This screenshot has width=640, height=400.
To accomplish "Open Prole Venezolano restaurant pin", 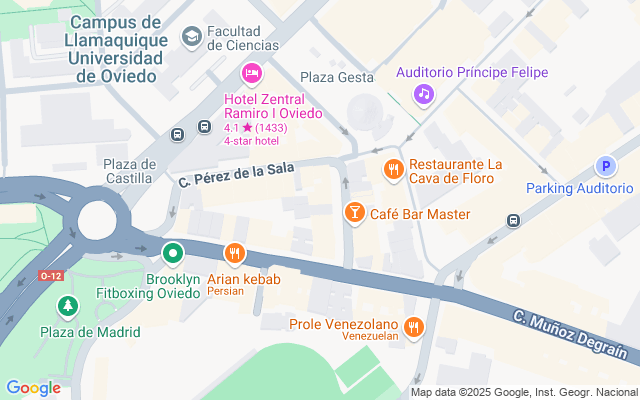I will coord(414,325).
